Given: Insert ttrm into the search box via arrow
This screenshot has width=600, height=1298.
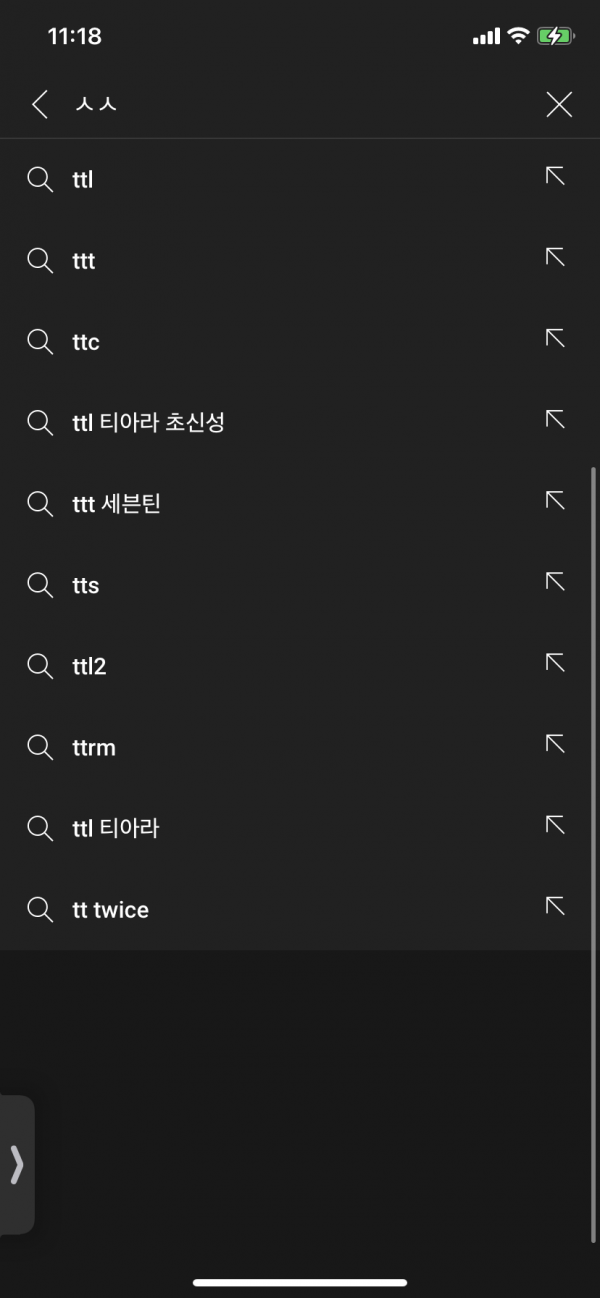Looking at the screenshot, I should tap(555, 744).
